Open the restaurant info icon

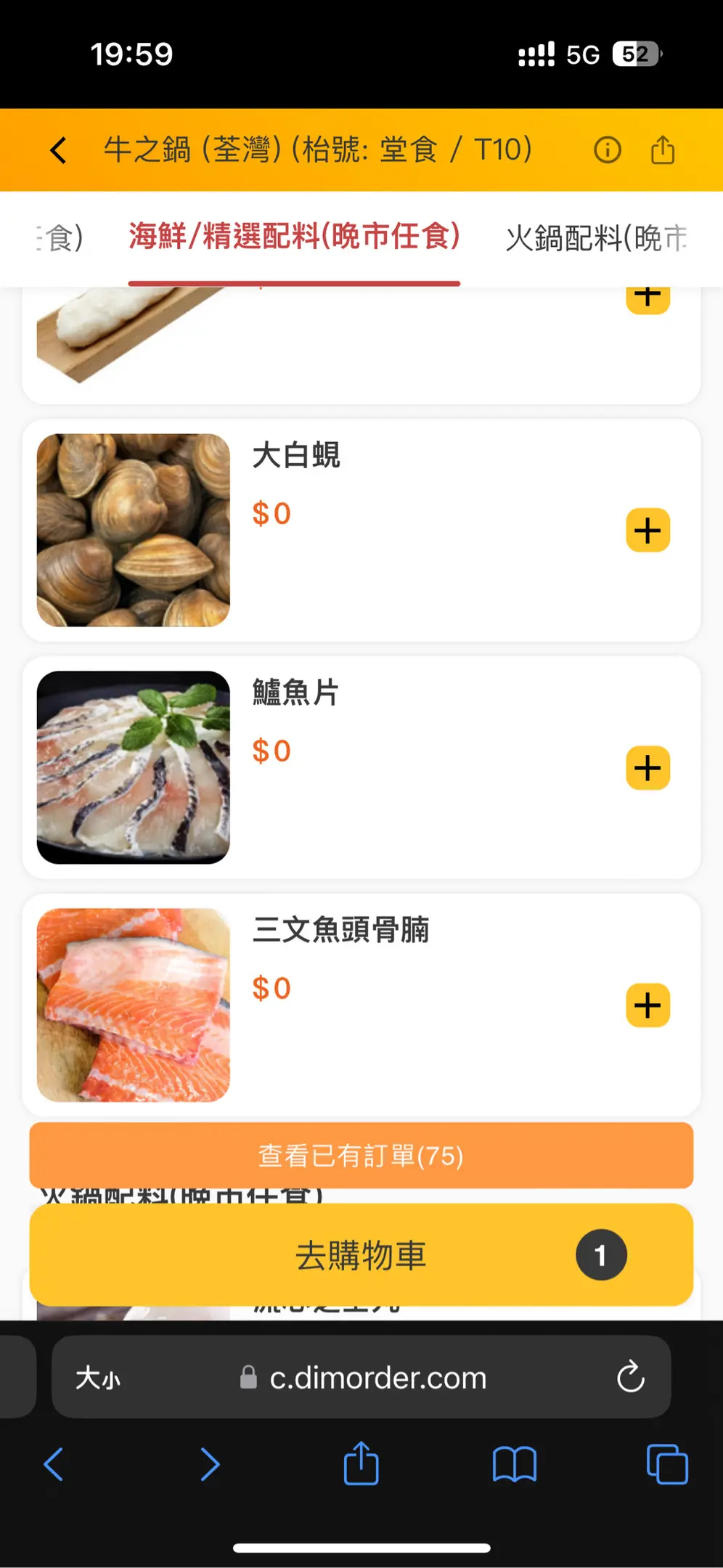pyautogui.click(x=607, y=150)
